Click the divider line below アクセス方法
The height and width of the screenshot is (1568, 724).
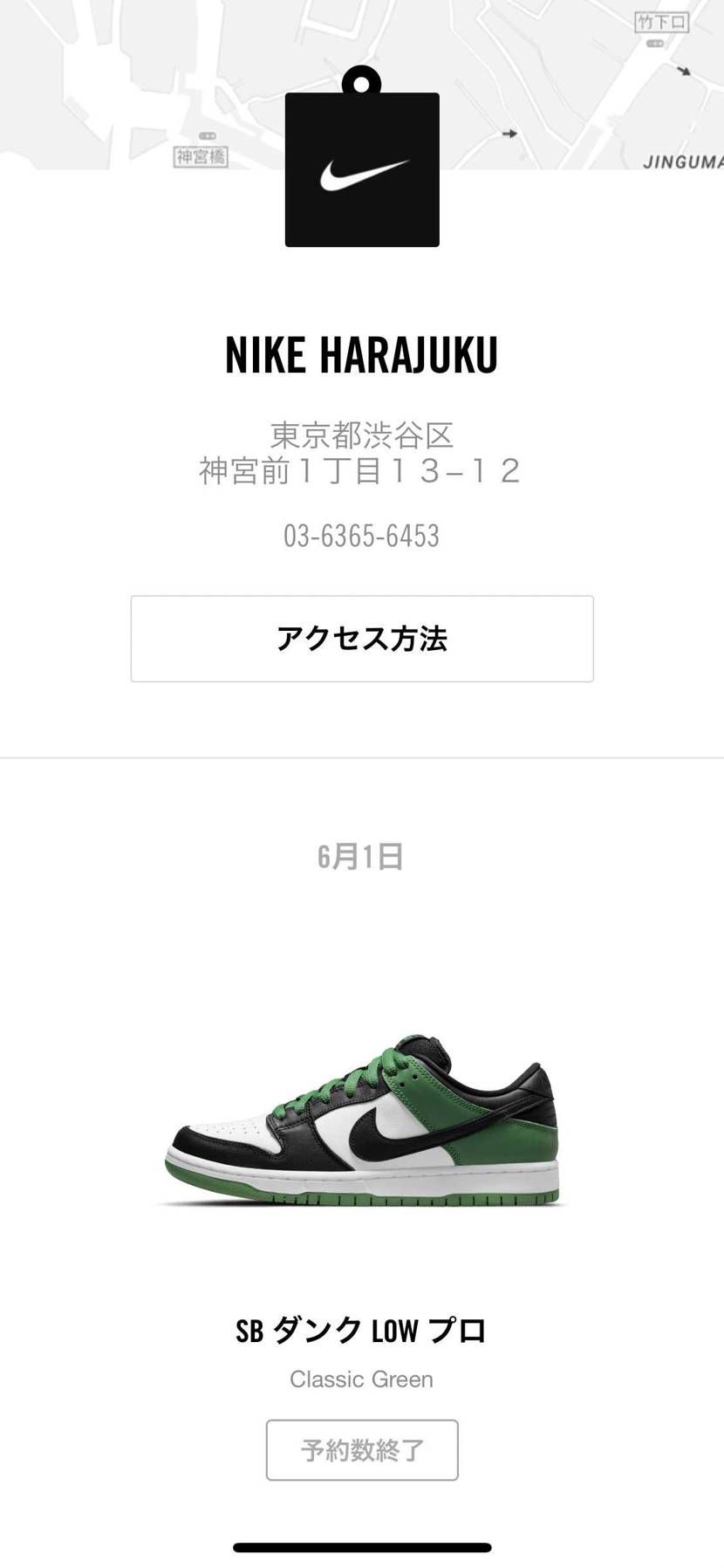361,758
